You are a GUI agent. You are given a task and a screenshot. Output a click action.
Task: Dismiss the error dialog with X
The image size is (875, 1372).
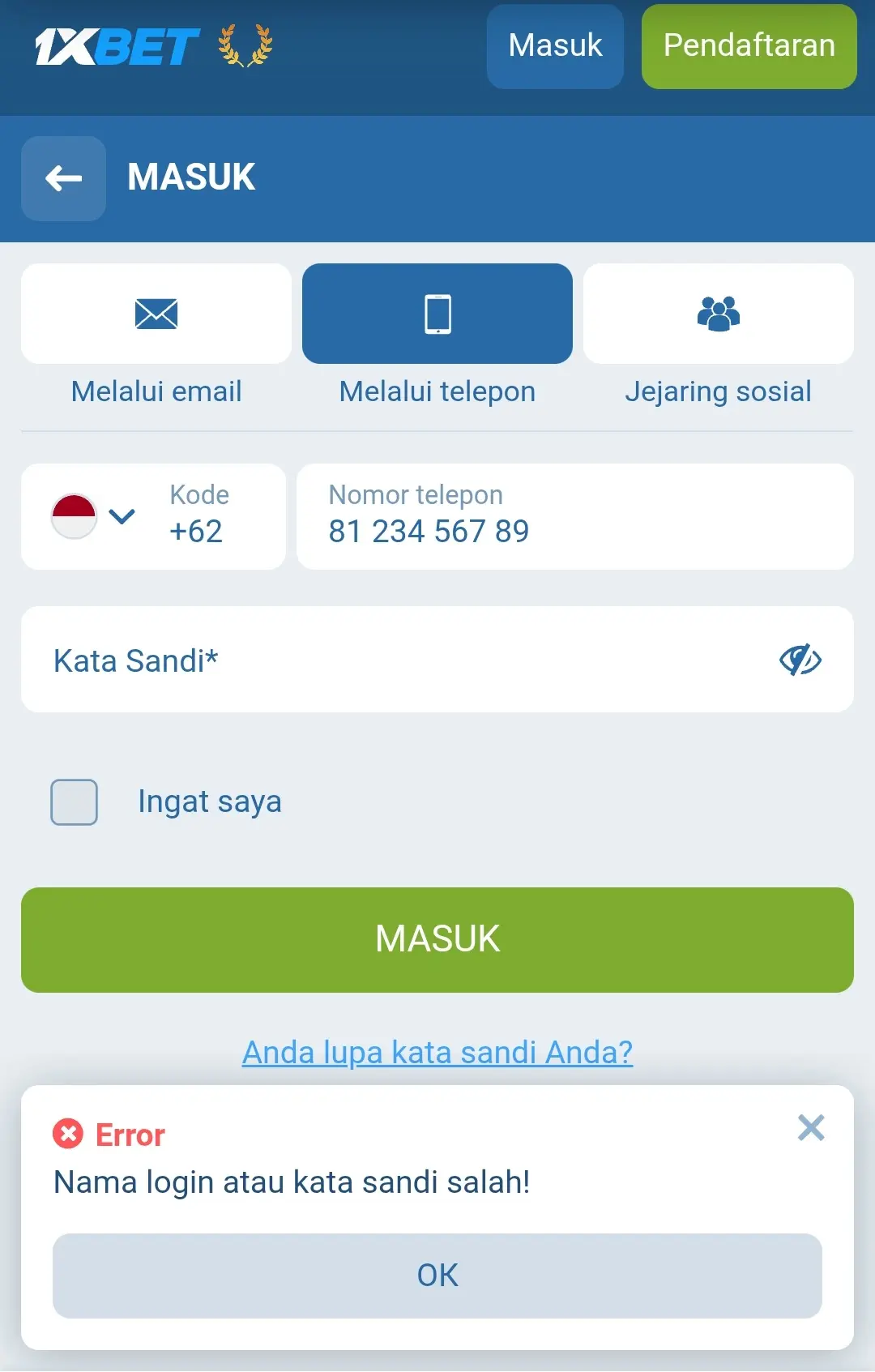click(810, 1127)
